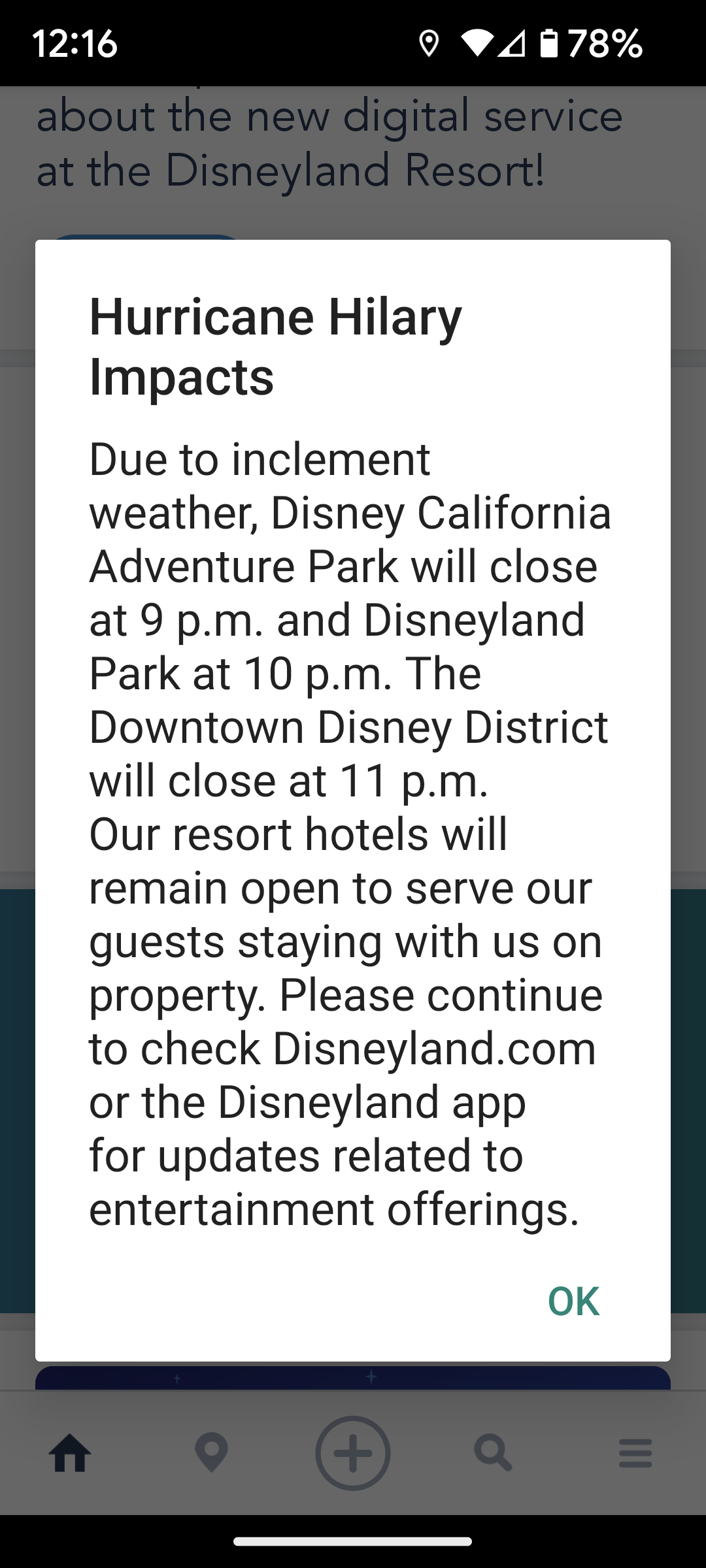706x1568 pixels.
Task: Tap the plus button in bottom bar
Action: (x=353, y=1454)
